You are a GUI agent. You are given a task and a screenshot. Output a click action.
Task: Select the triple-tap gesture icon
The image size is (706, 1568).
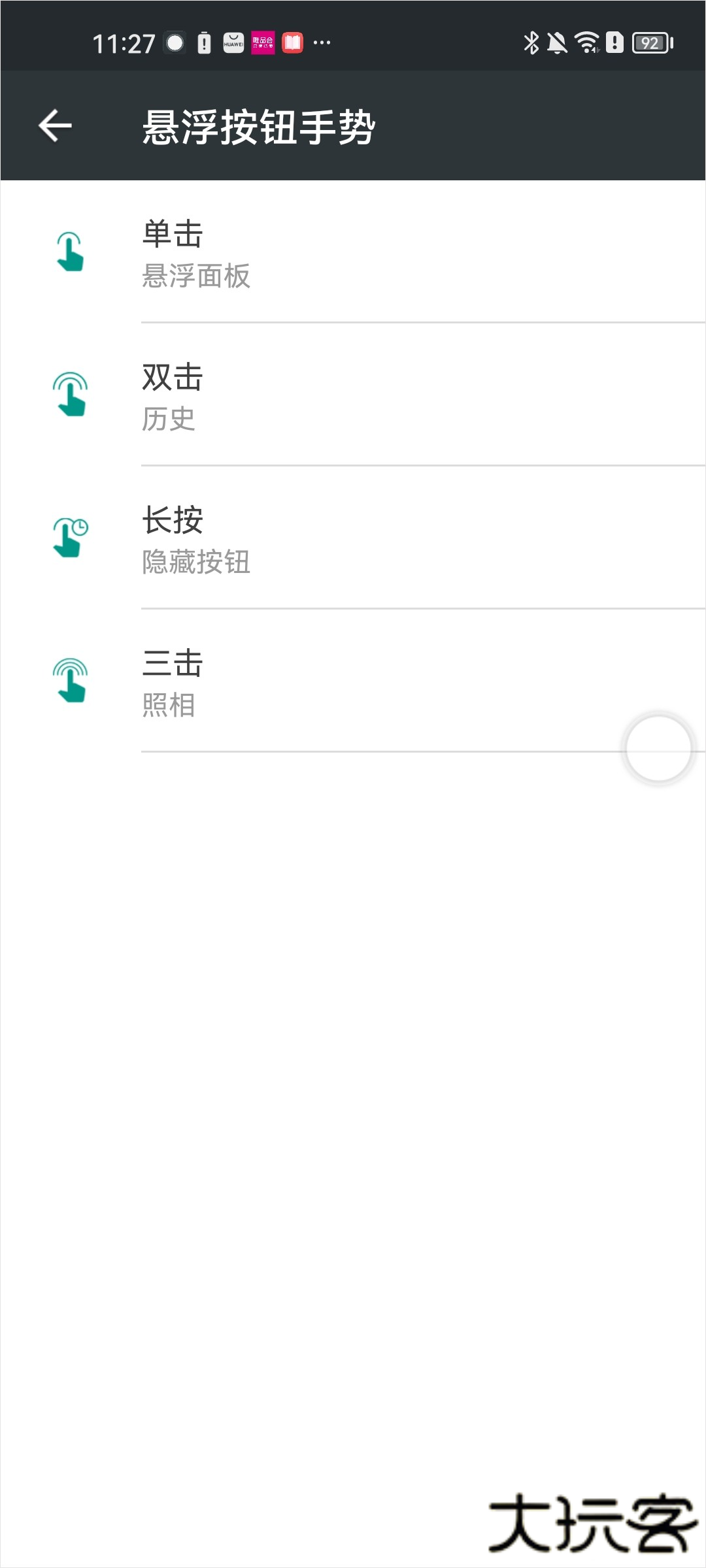point(70,679)
